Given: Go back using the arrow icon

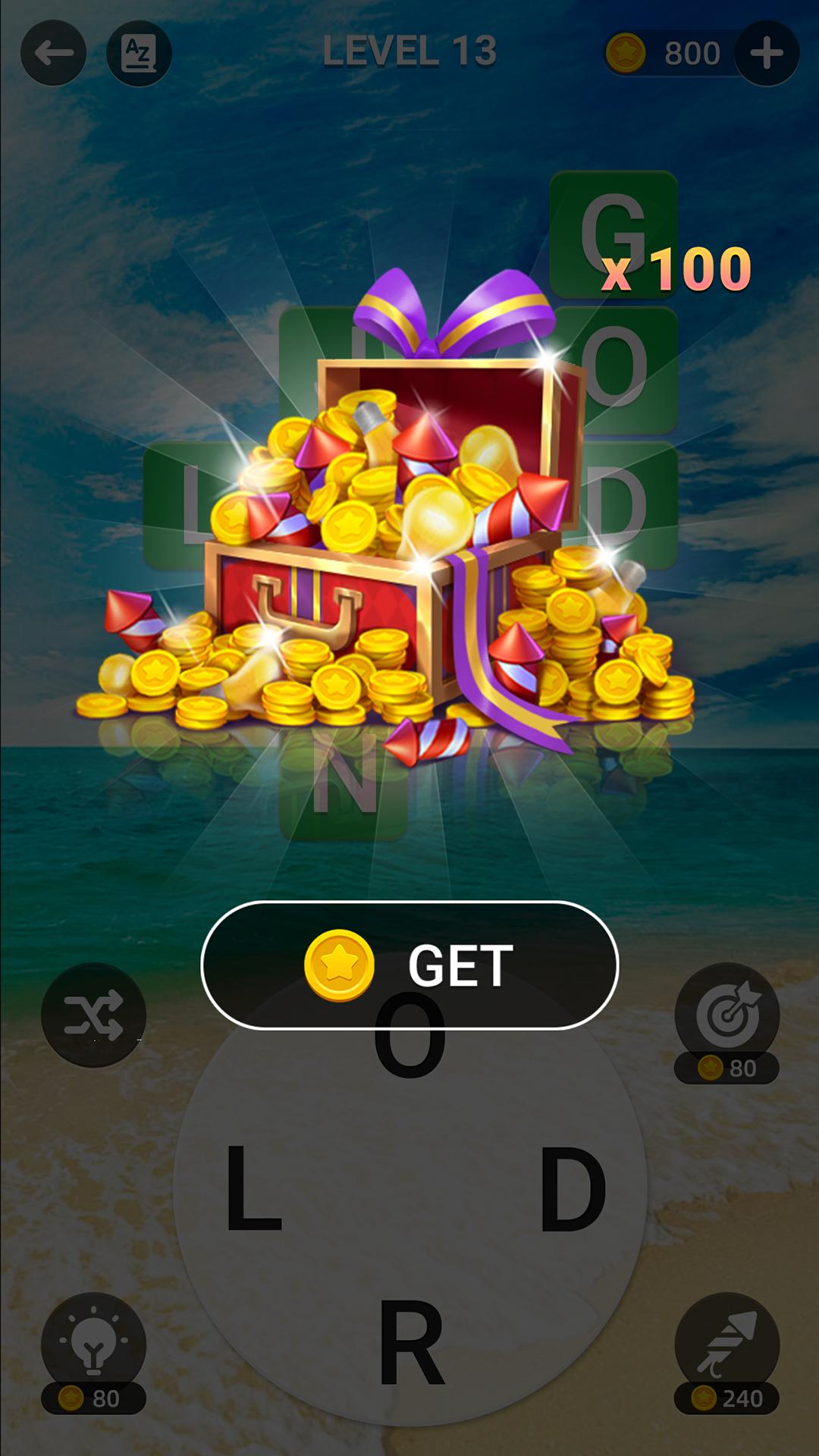Looking at the screenshot, I should pyautogui.click(x=53, y=53).
